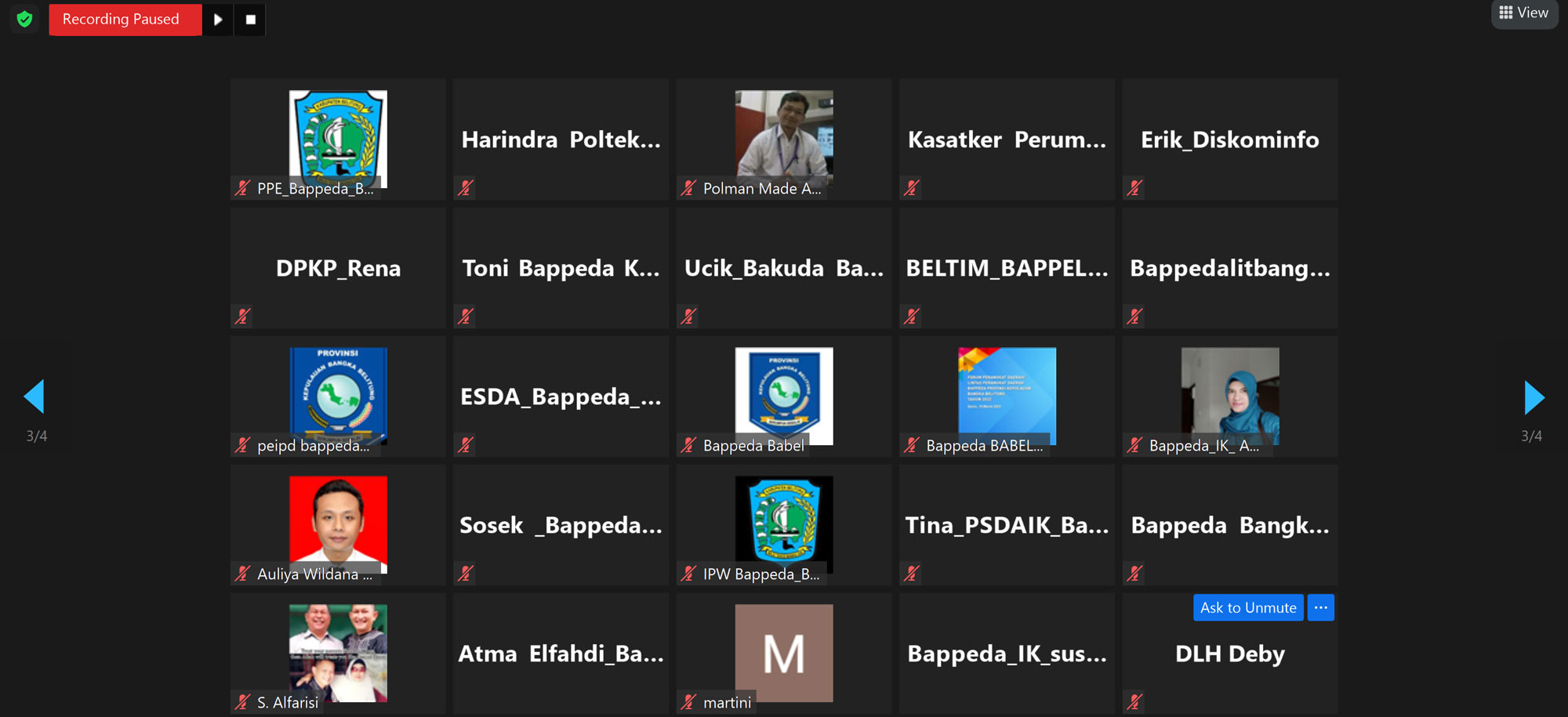The width and height of the screenshot is (1568, 717).
Task: Select the Tina_PSDAIK participant tile
Action: tap(1007, 525)
